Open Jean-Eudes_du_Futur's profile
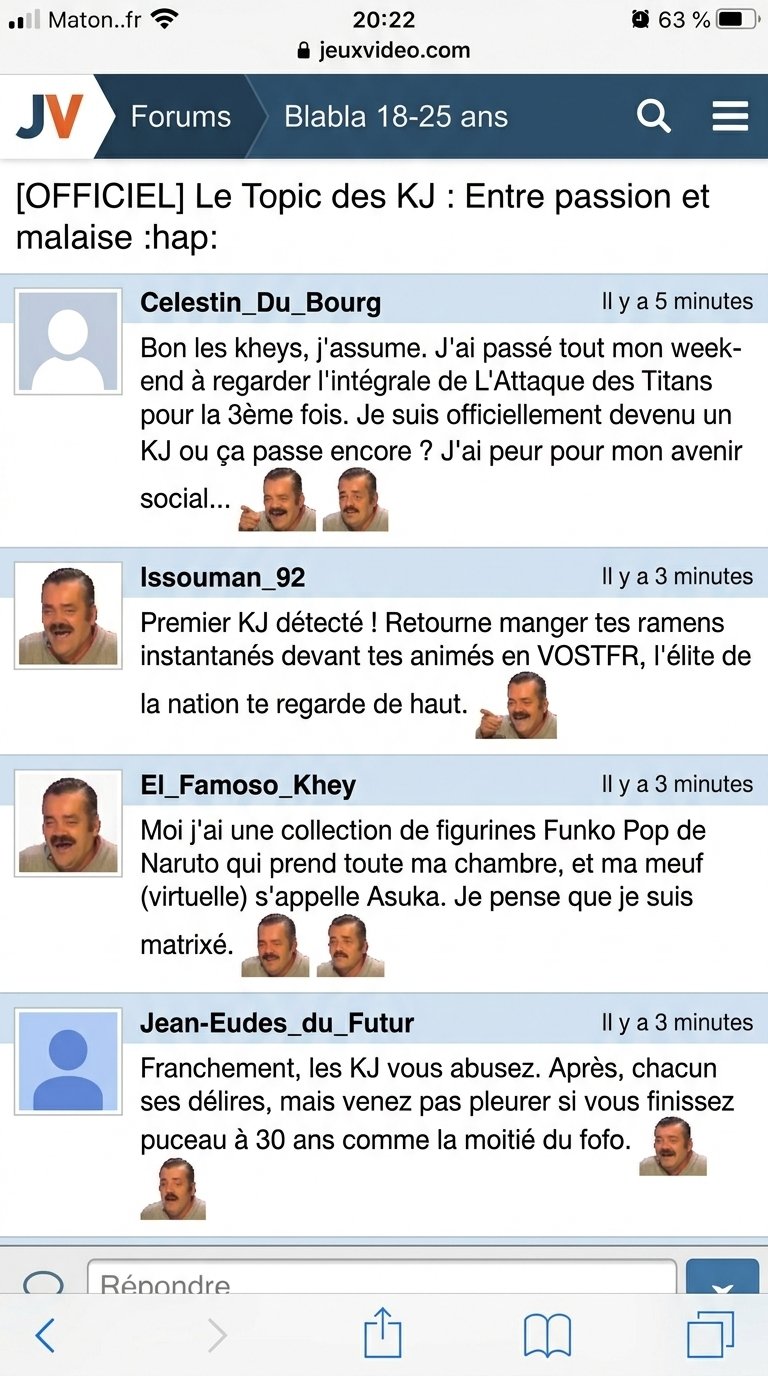The width and height of the screenshot is (768, 1376). 277,1023
